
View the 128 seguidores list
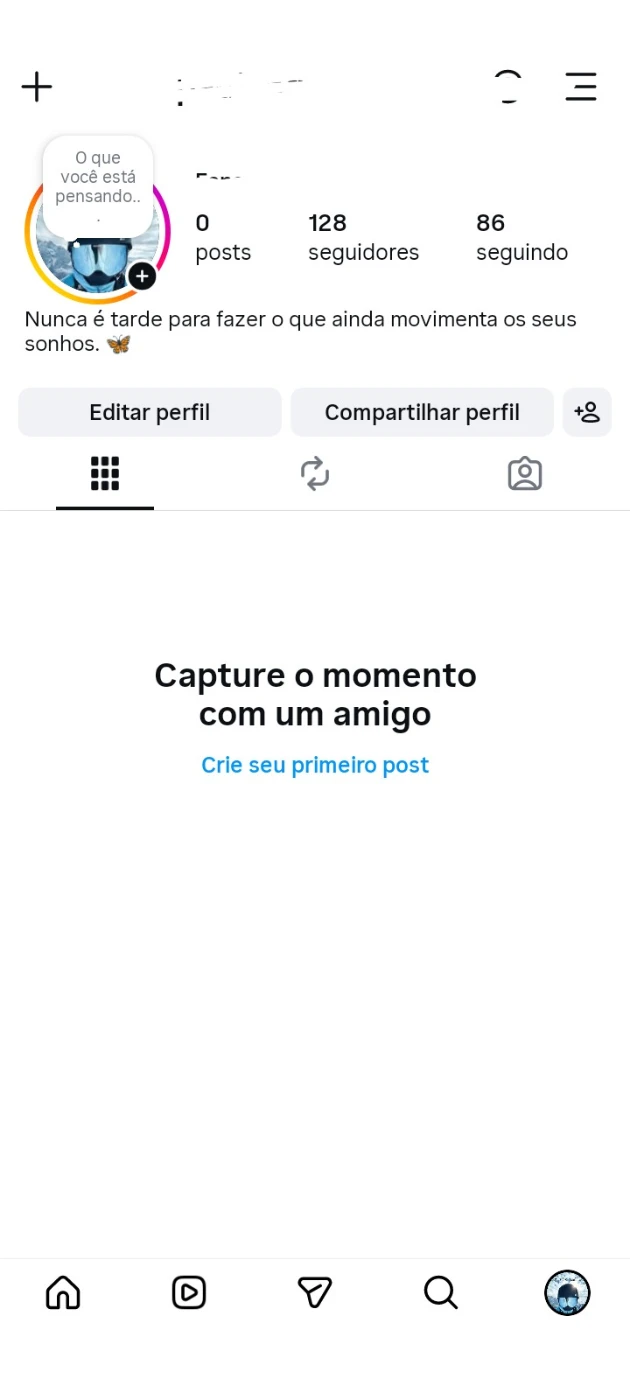click(363, 237)
